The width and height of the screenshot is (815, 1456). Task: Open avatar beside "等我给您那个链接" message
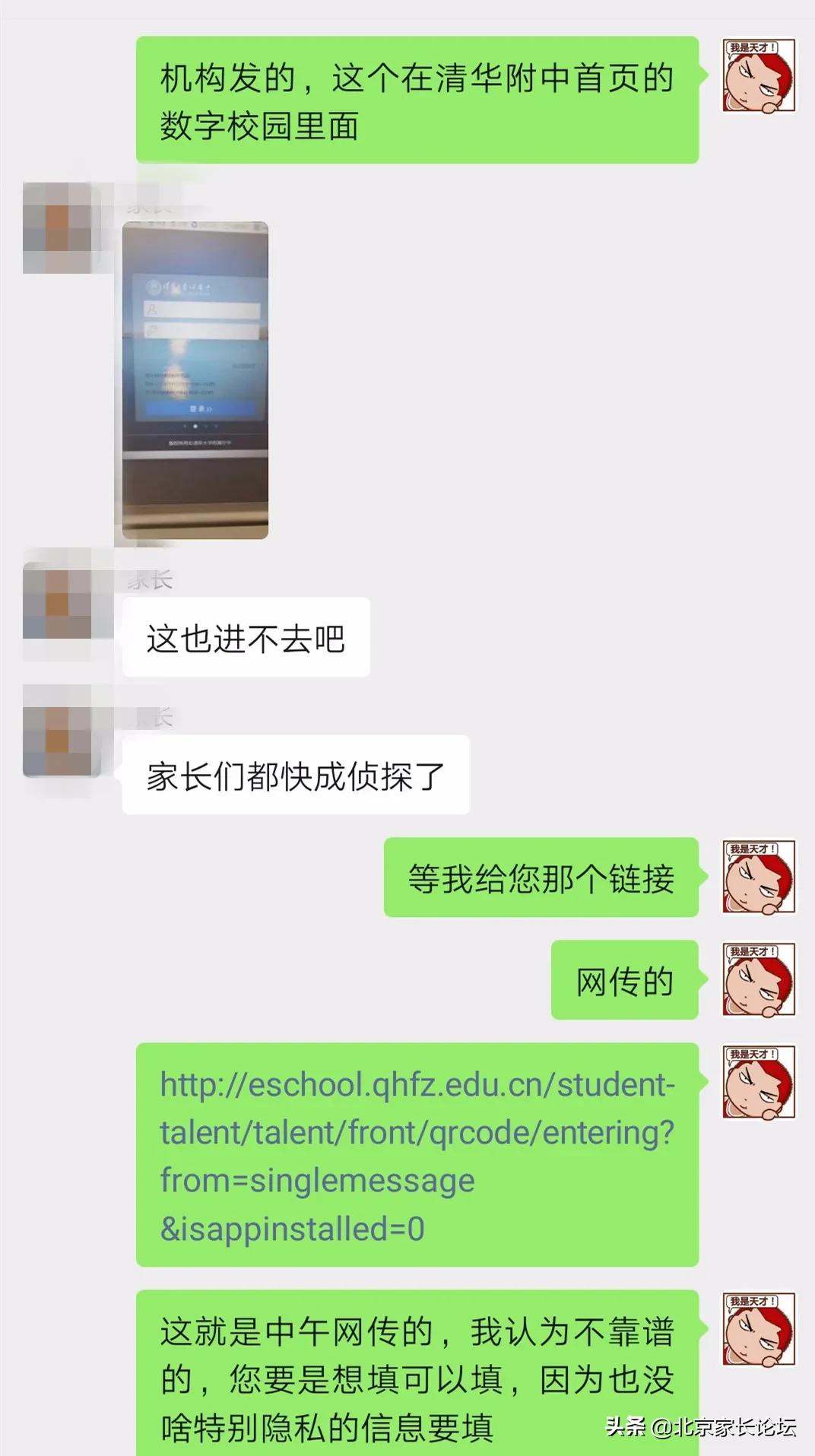(x=758, y=877)
